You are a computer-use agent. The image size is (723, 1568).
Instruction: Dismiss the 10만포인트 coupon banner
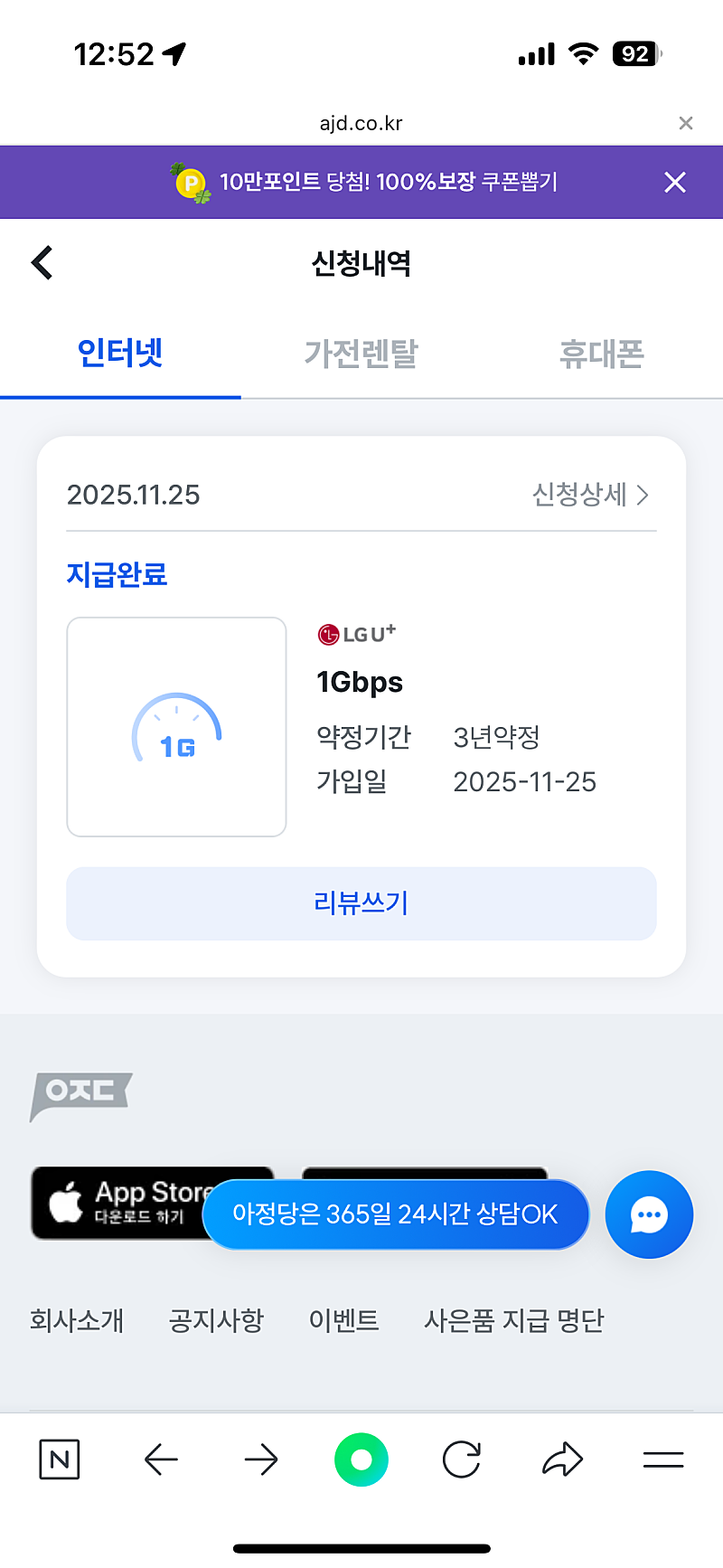tap(675, 183)
